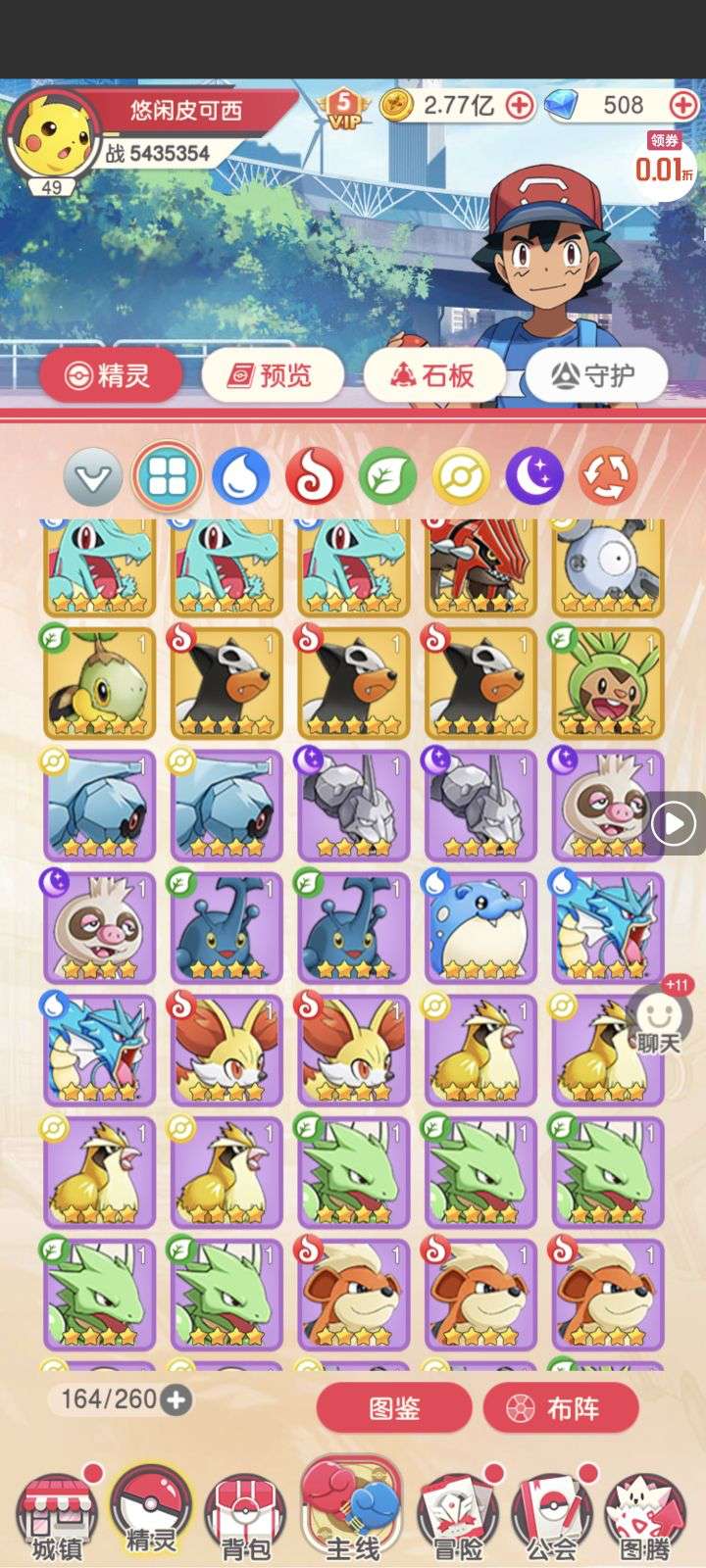Viewport: 706px width, 1568px height.
Task: Open the 精灵 tab at top
Action: (x=110, y=375)
